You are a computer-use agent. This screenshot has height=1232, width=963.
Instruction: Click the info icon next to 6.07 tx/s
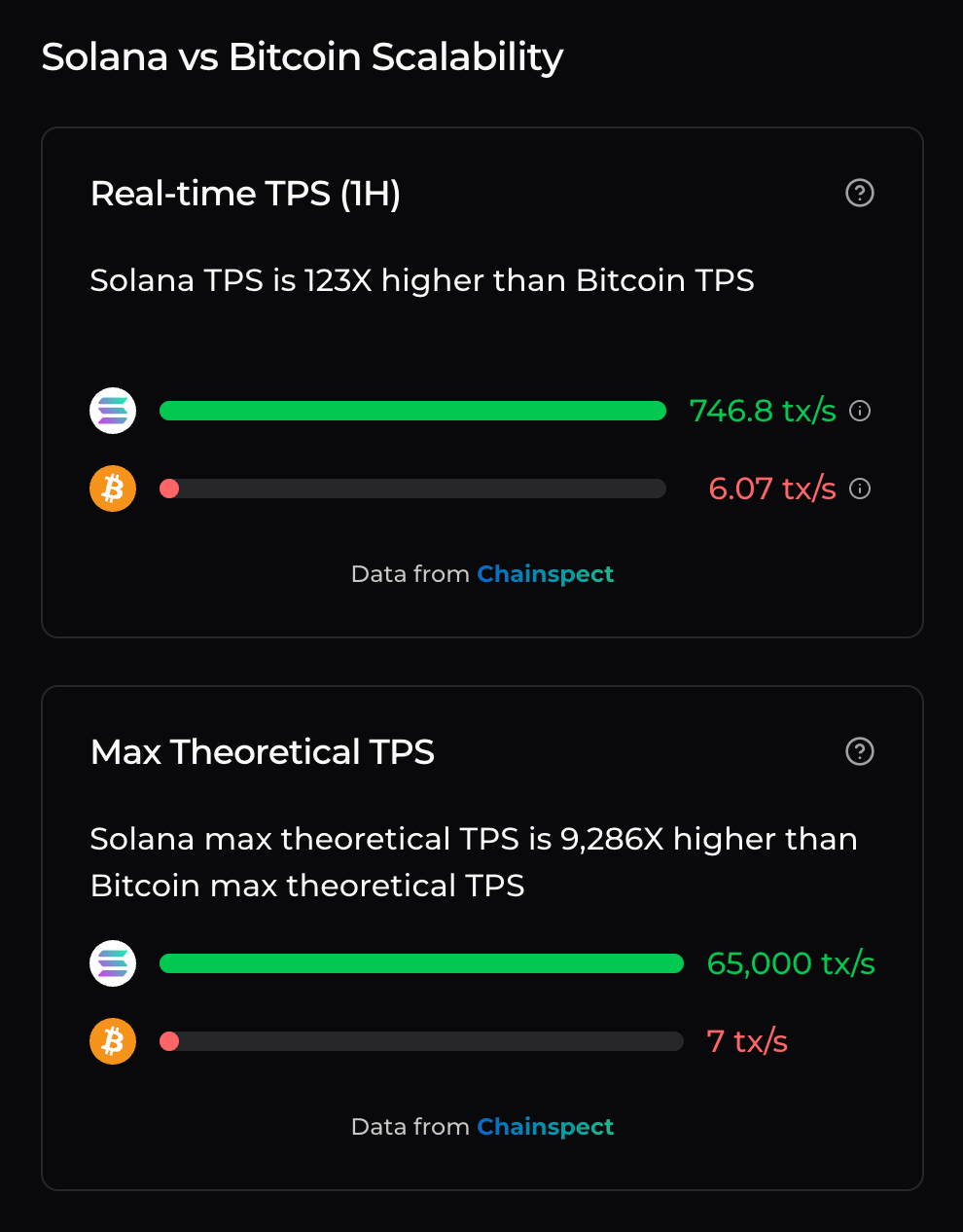(x=859, y=489)
